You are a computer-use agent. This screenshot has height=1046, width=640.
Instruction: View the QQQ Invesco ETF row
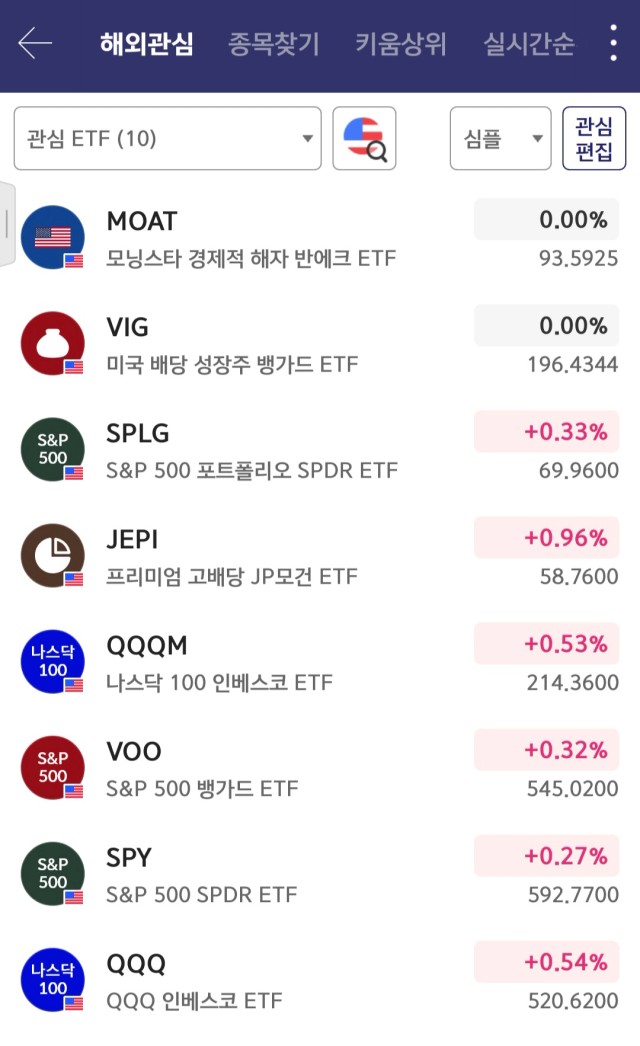(320, 981)
